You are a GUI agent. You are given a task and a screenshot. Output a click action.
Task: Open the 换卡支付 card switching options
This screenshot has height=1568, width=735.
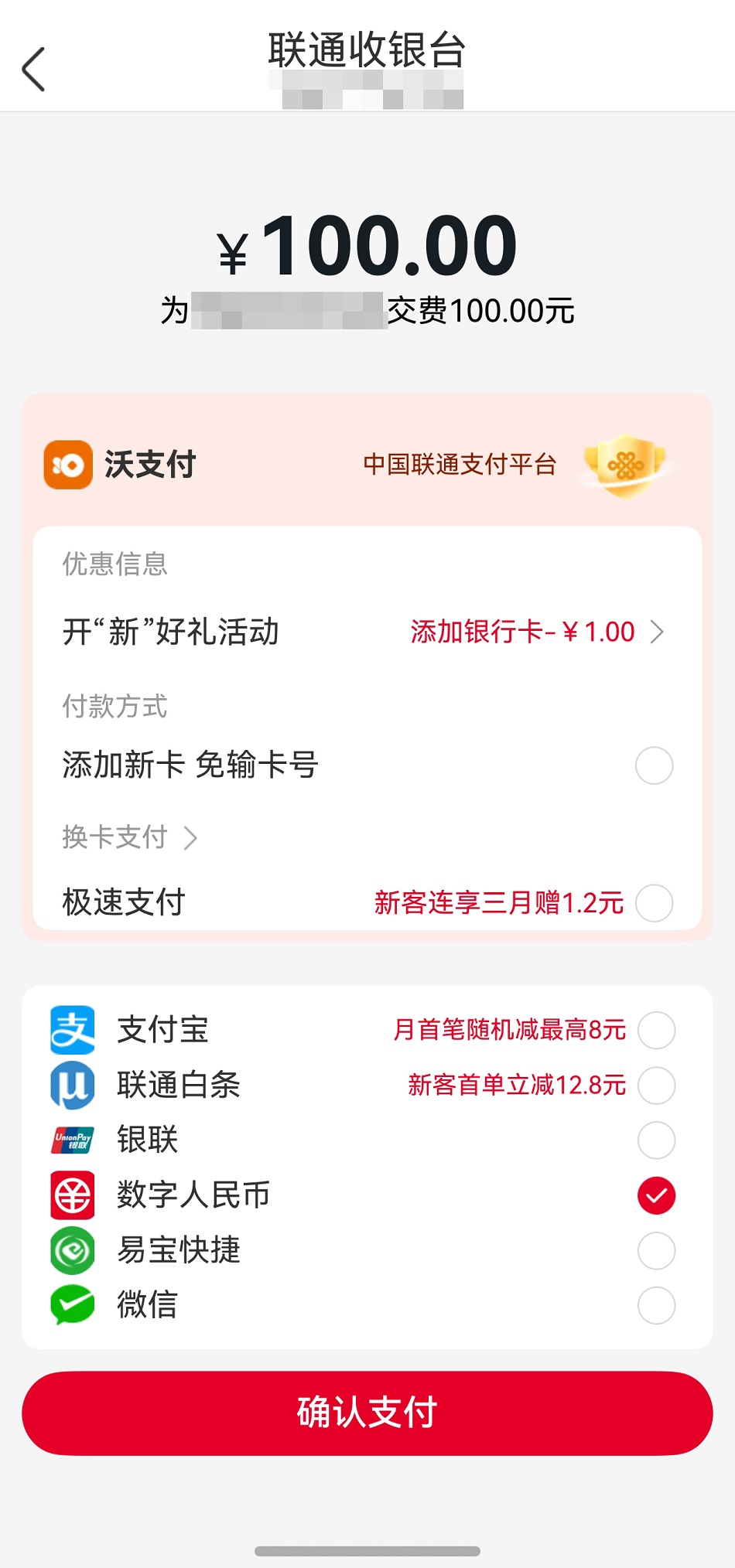[128, 837]
